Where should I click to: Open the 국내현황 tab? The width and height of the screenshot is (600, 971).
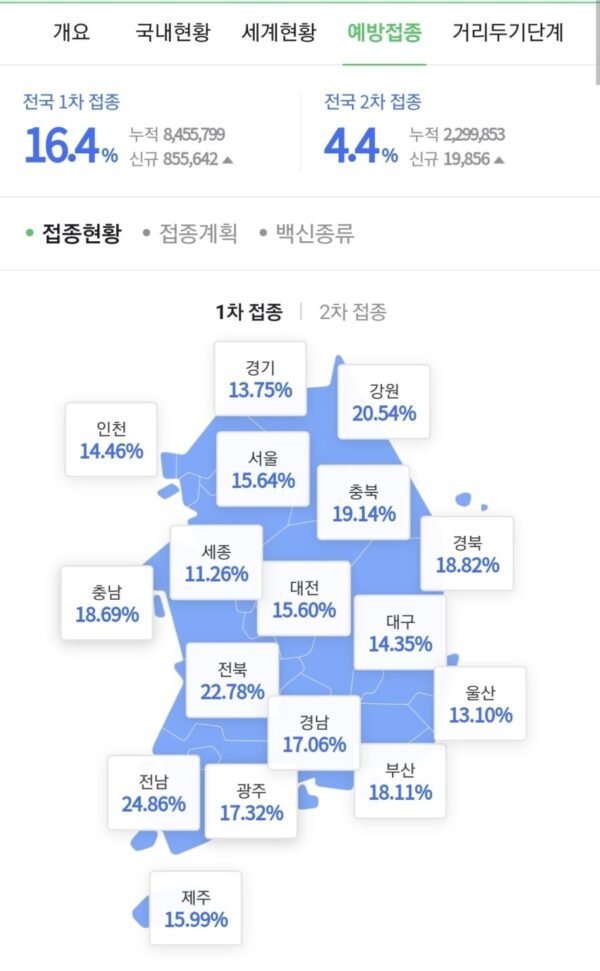(x=173, y=32)
